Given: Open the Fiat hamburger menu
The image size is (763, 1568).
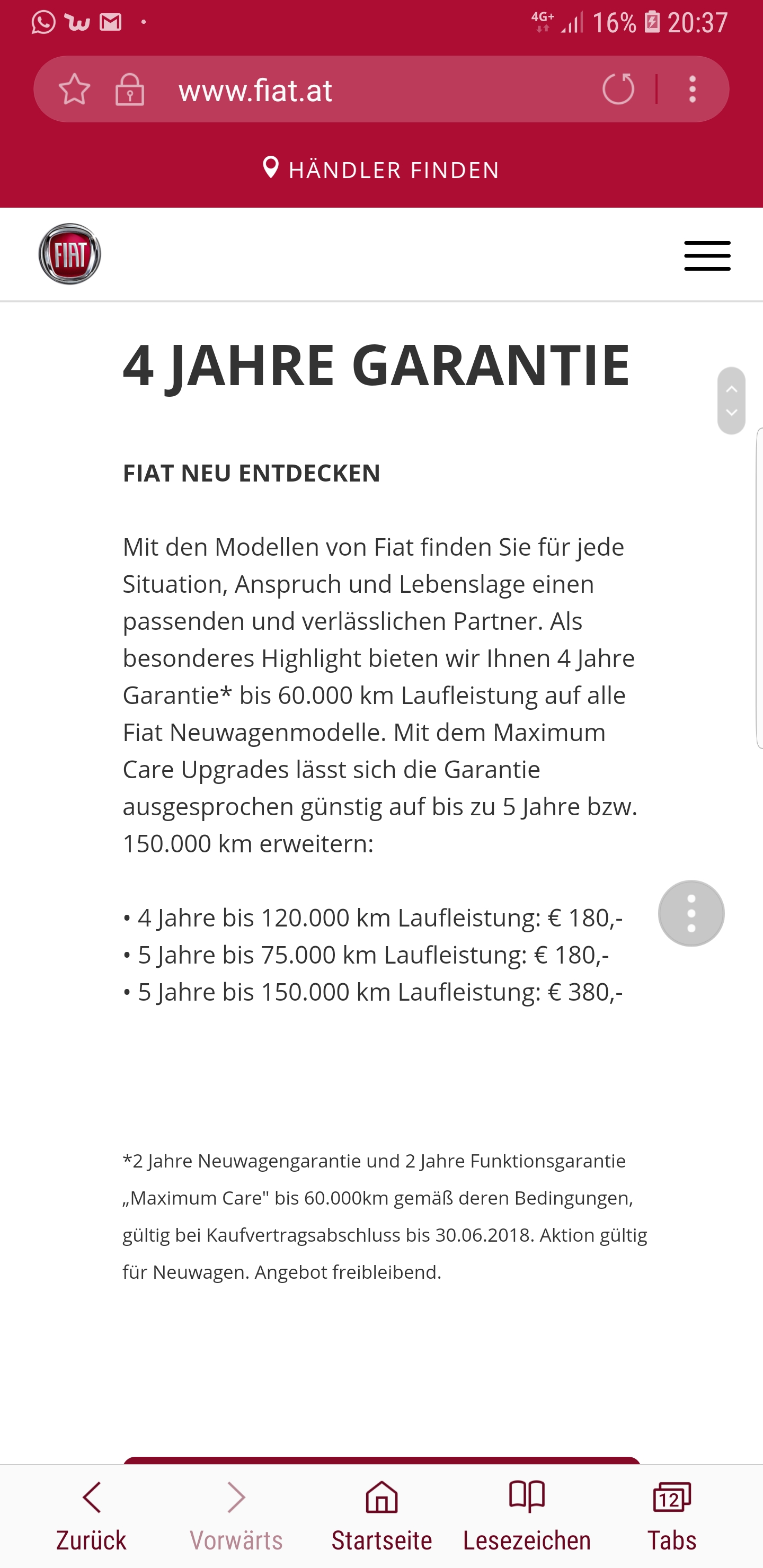Looking at the screenshot, I should pos(707,256).
